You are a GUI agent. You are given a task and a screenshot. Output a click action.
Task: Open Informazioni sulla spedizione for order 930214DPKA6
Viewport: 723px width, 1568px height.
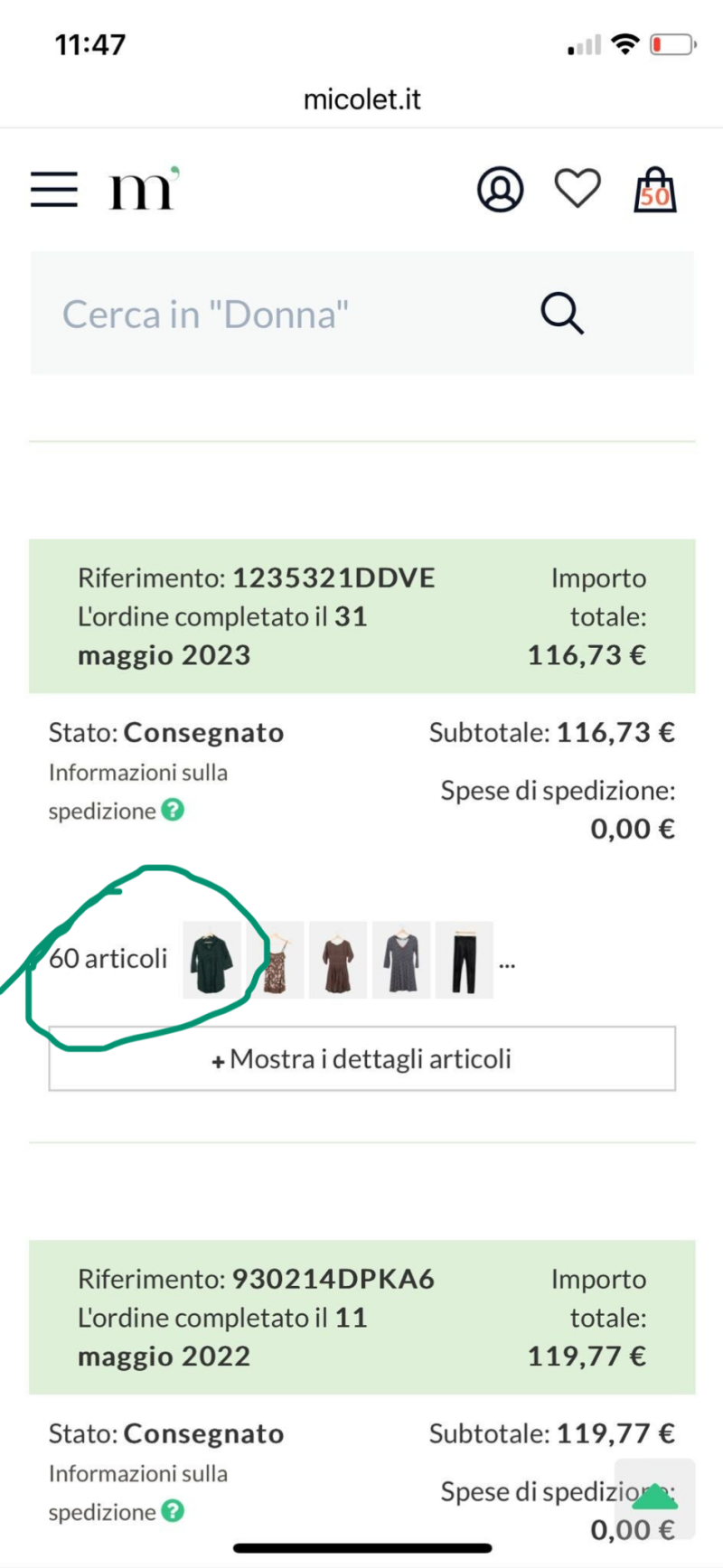117,1492
